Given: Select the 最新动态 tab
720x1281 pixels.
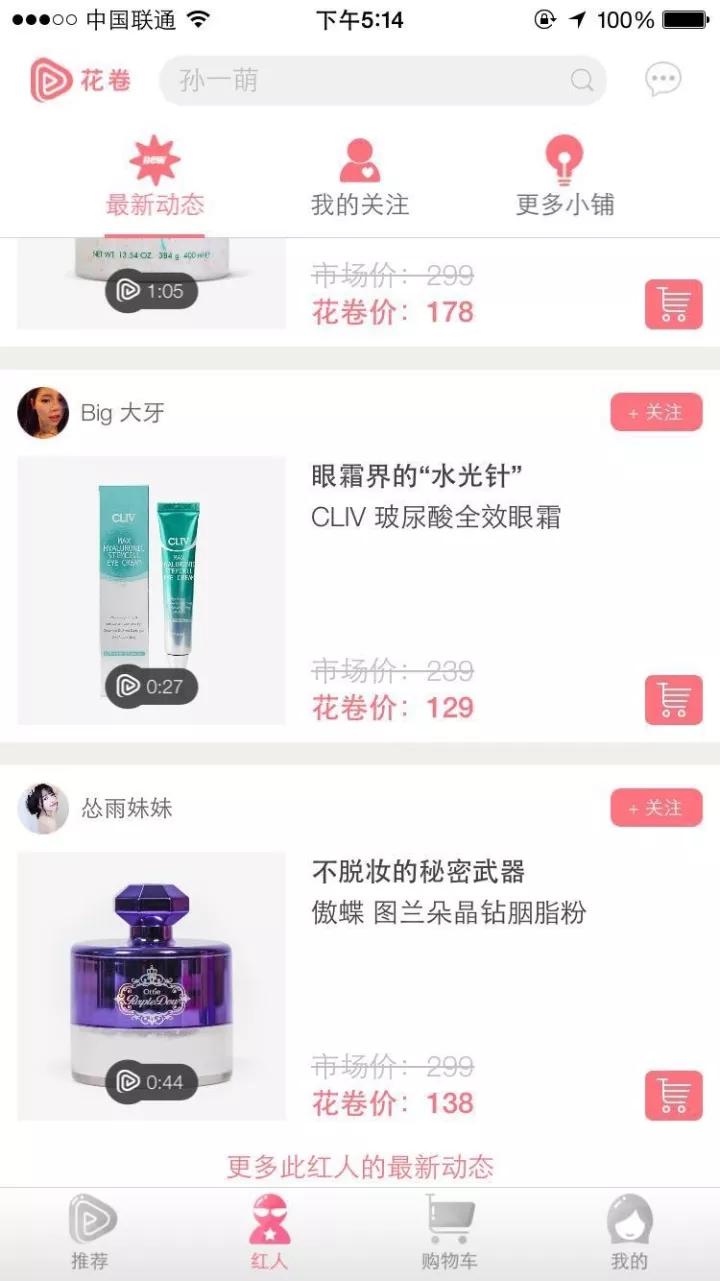Looking at the screenshot, I should click(x=155, y=177).
